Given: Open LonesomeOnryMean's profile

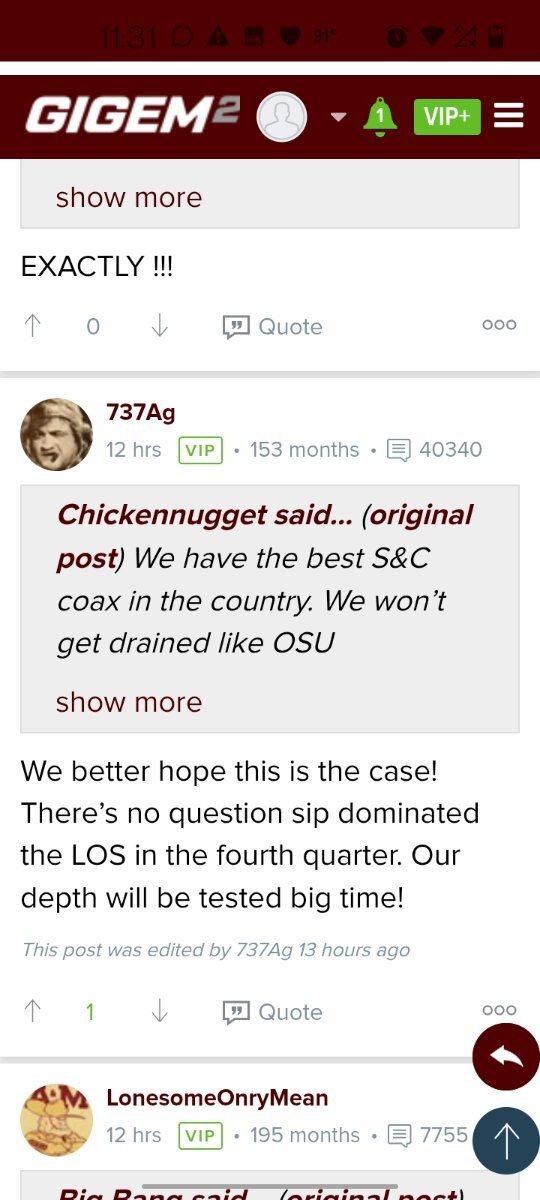Looking at the screenshot, I should click(x=217, y=1098).
